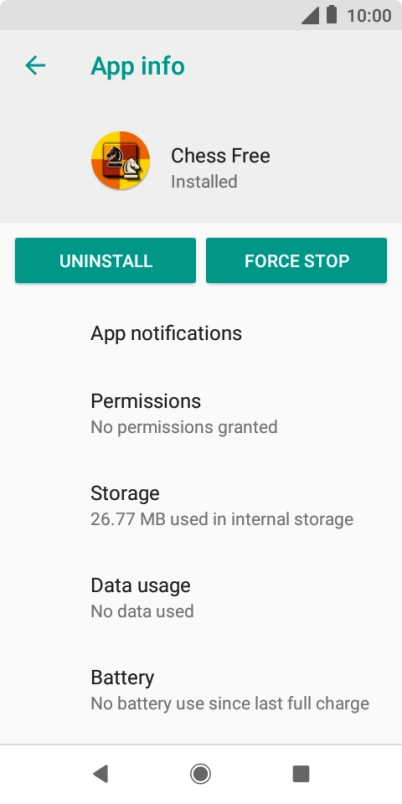The image size is (402, 804).
Task: Open App notifications settings
Action: tap(201, 333)
